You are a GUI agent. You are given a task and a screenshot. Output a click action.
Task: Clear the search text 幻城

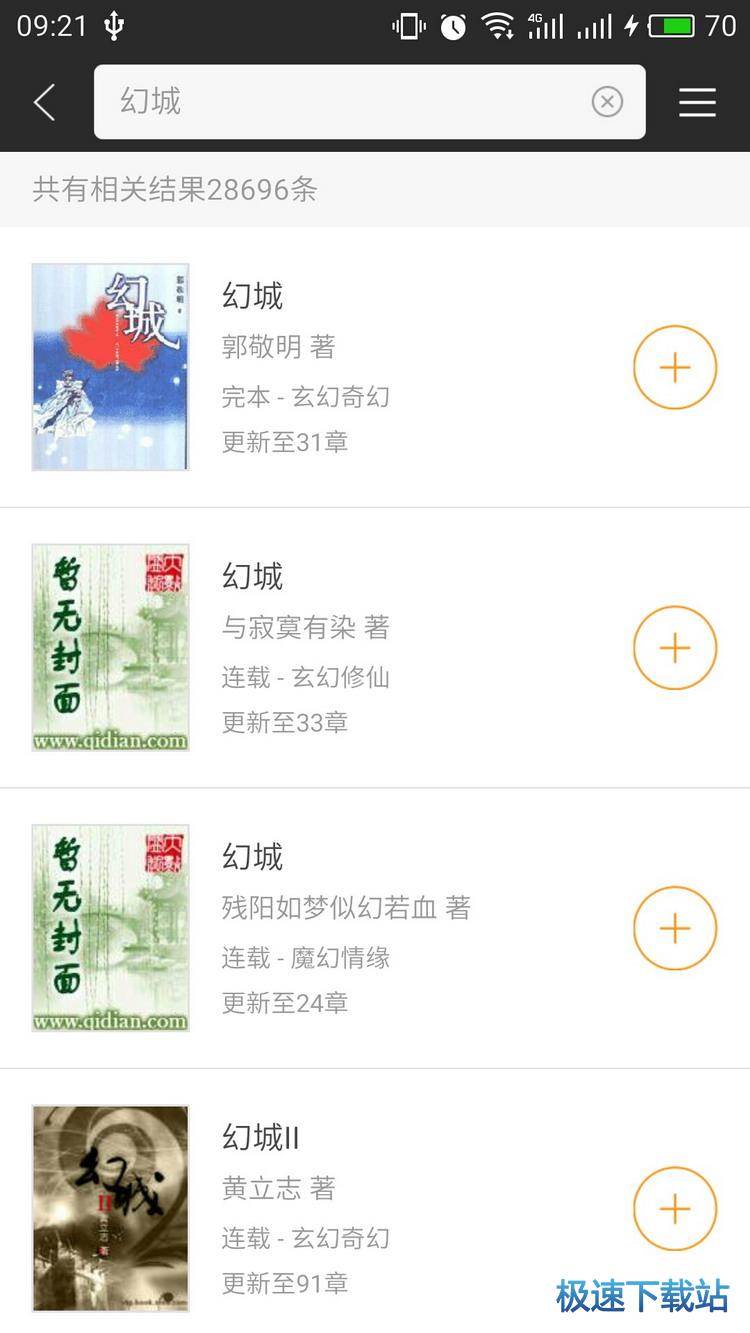tap(607, 101)
